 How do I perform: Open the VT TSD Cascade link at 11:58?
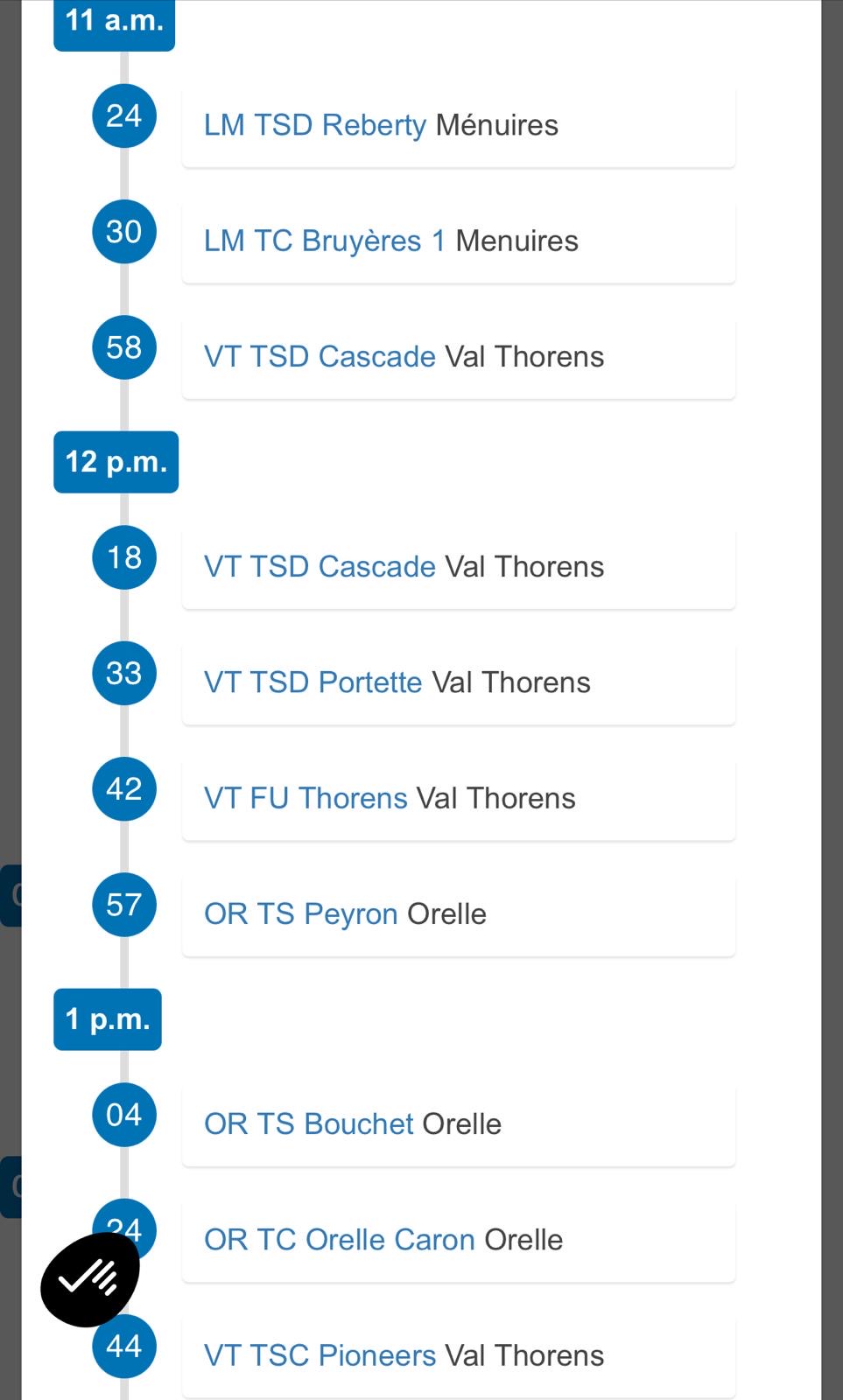320,357
